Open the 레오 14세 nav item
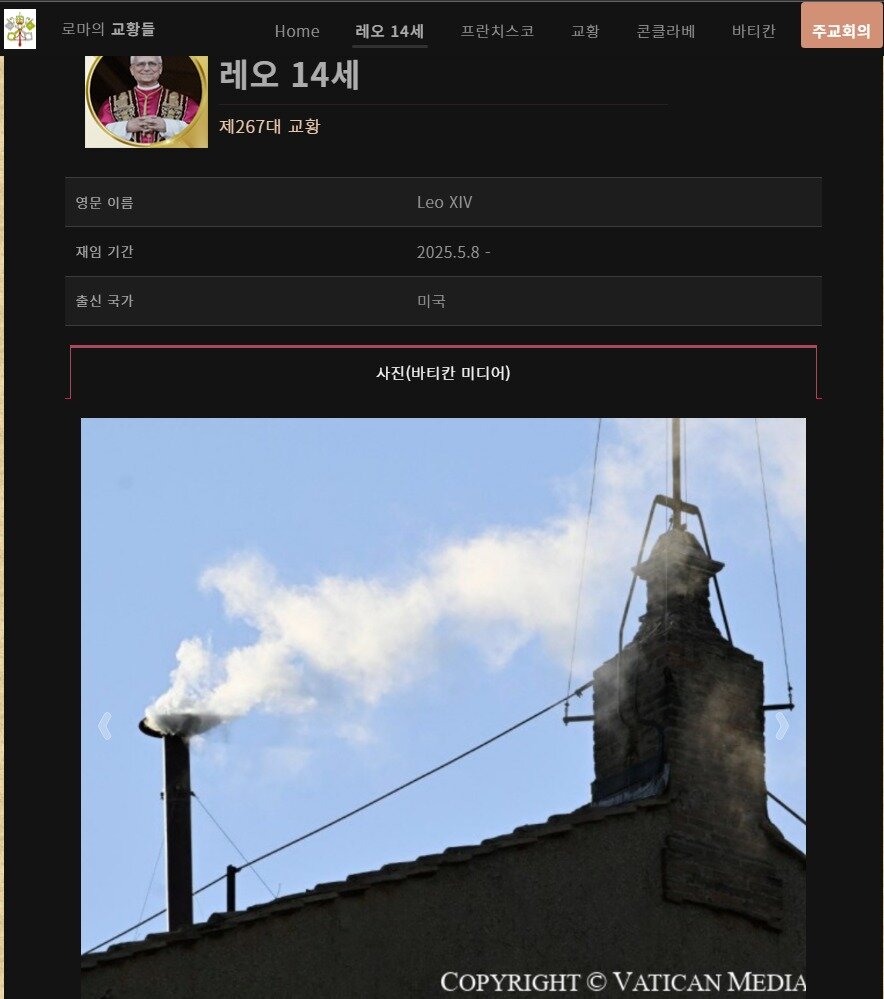The image size is (884, 999). coord(390,31)
